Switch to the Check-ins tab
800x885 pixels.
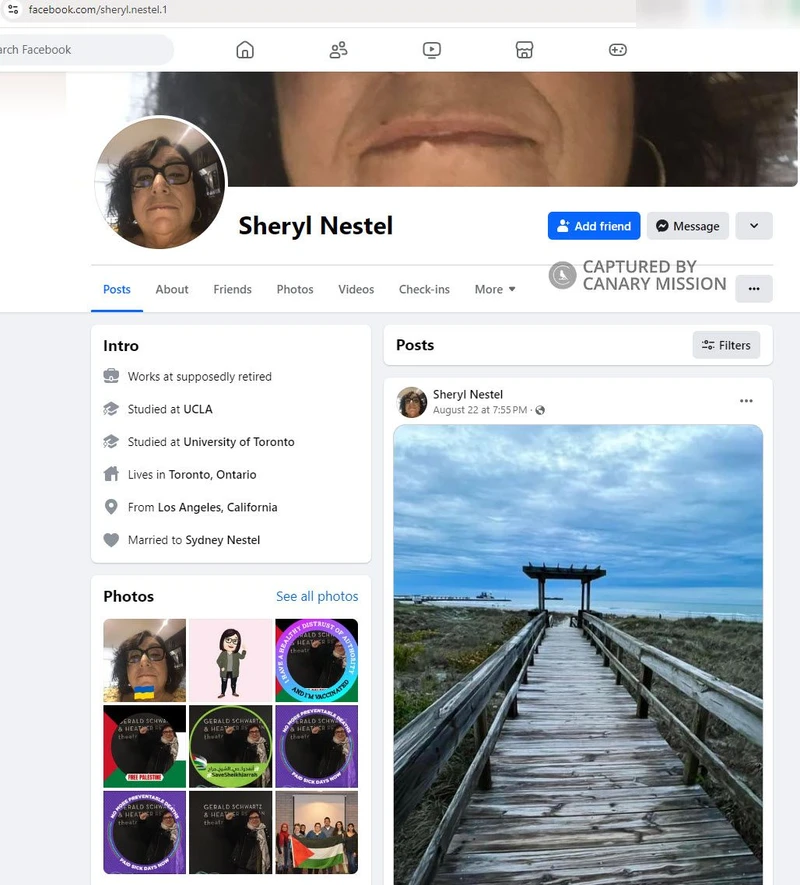point(424,289)
